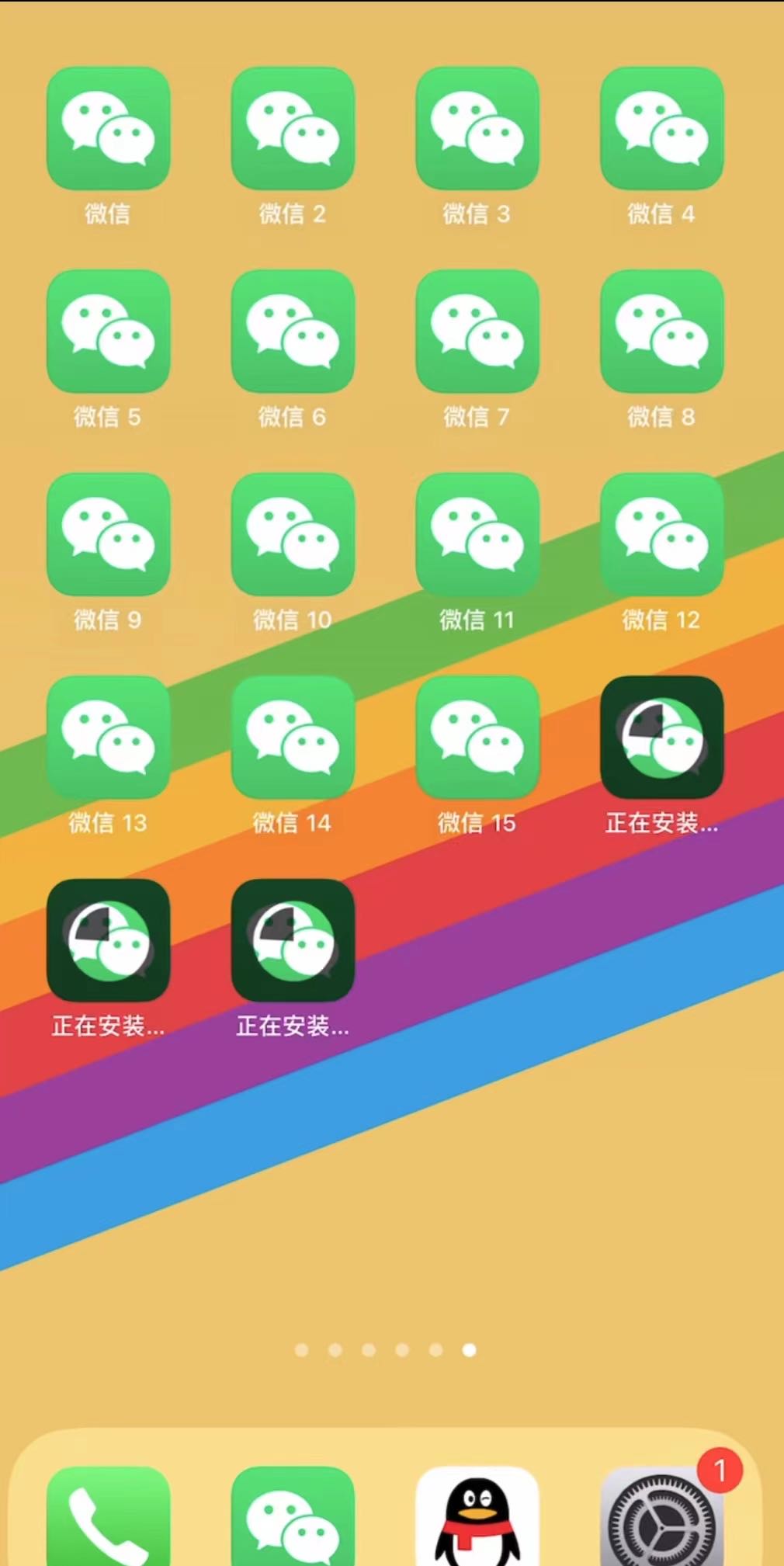Open the 微信 12 app

coord(661,534)
